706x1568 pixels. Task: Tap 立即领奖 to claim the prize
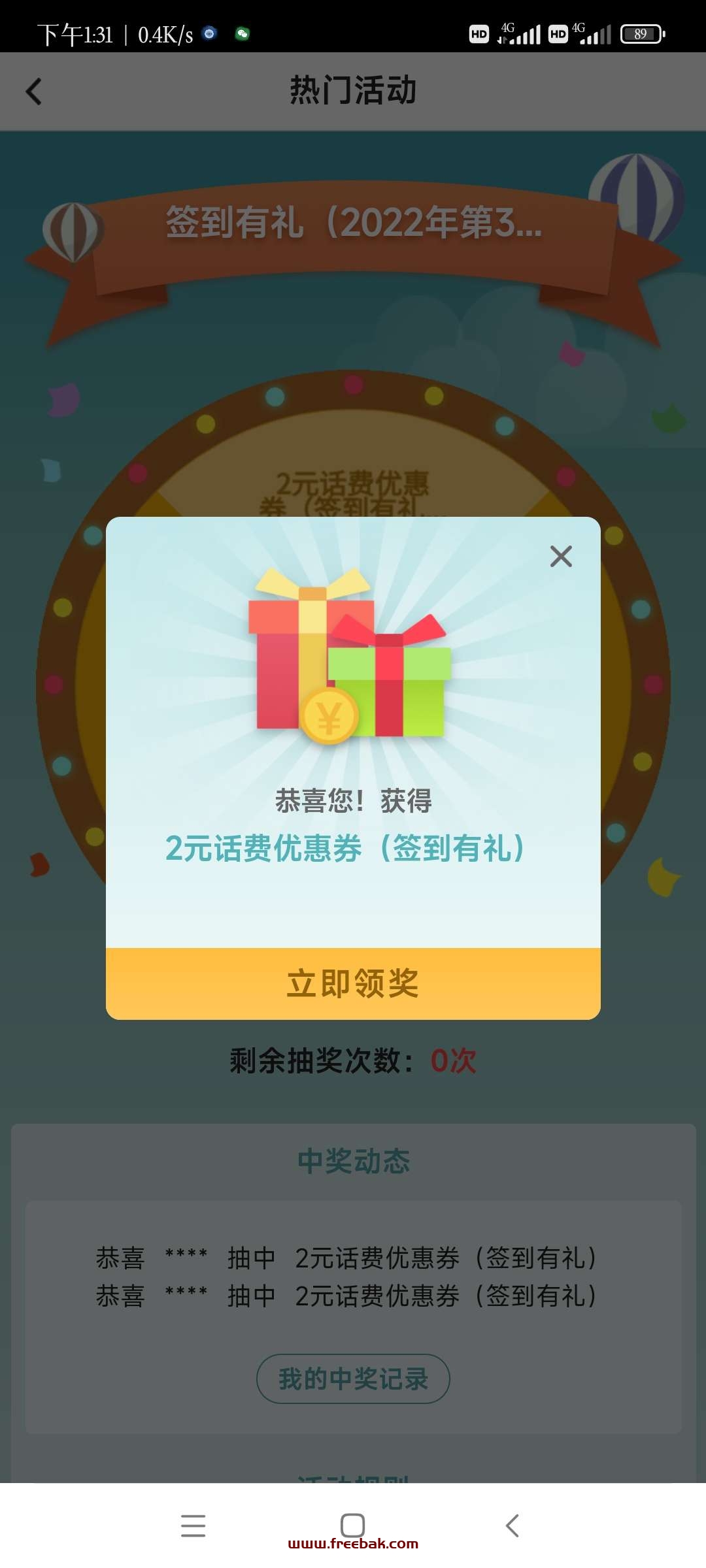(x=353, y=983)
